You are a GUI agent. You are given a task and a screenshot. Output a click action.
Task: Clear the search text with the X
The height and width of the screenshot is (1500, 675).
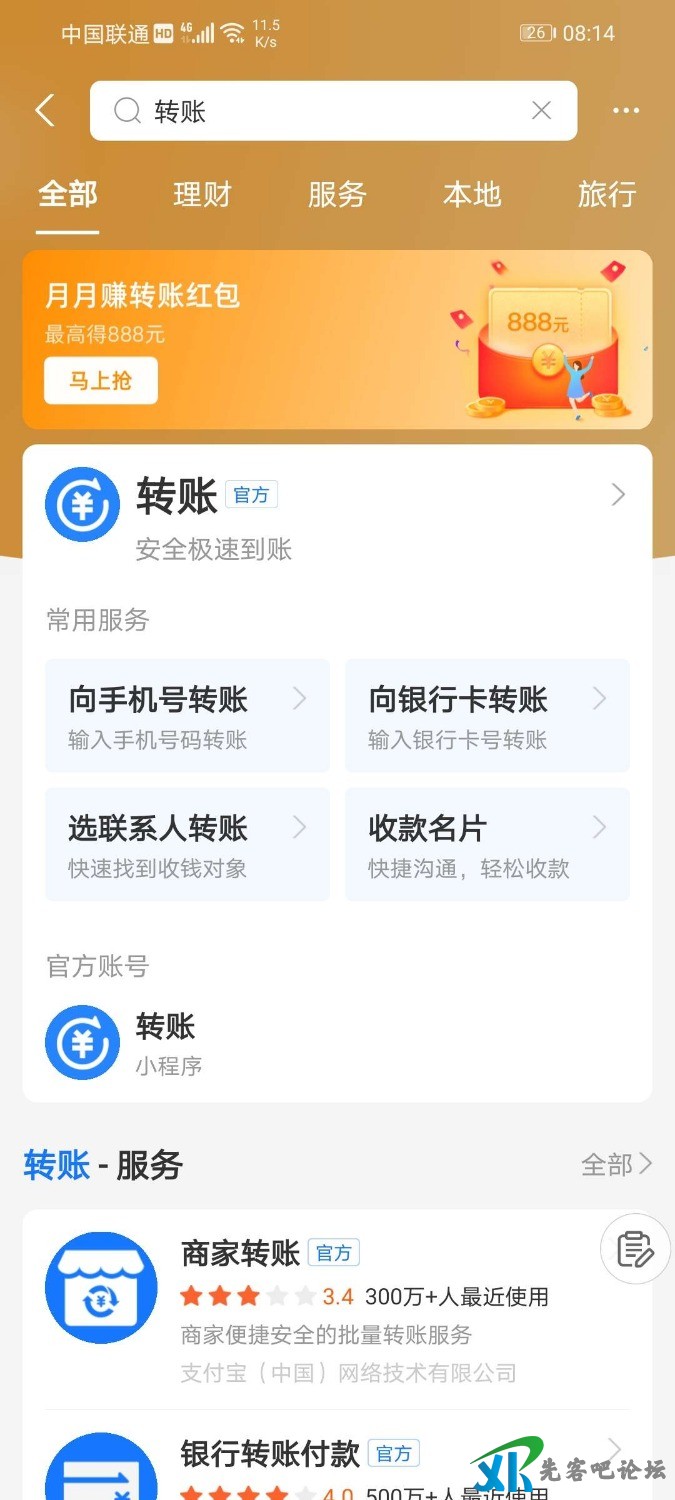[541, 111]
